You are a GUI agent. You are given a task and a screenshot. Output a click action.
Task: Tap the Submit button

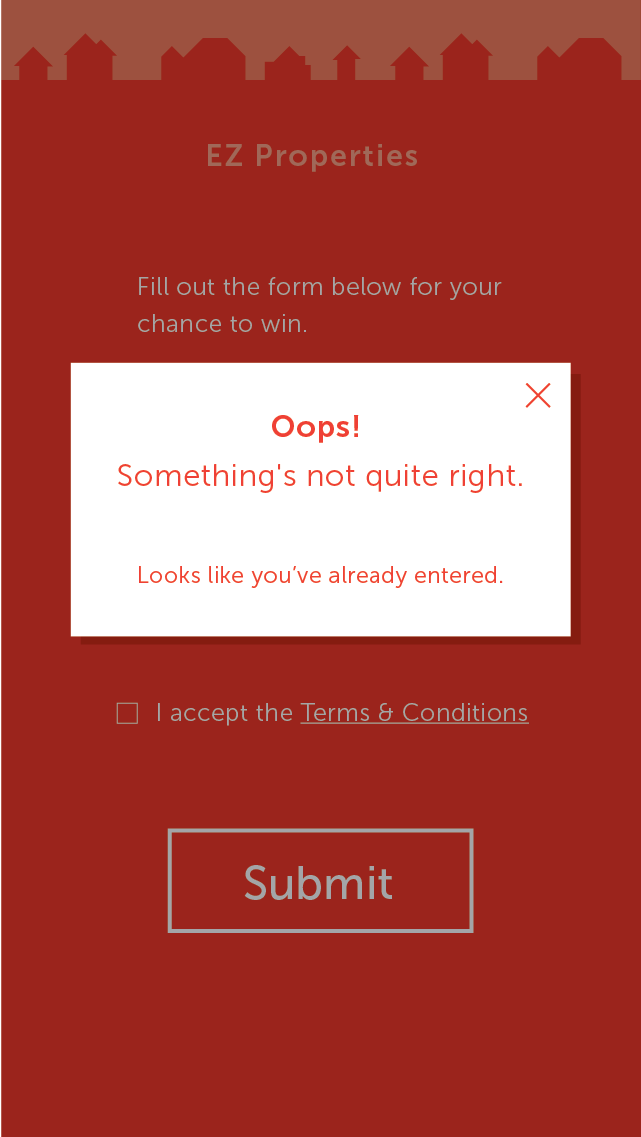pyautogui.click(x=320, y=881)
